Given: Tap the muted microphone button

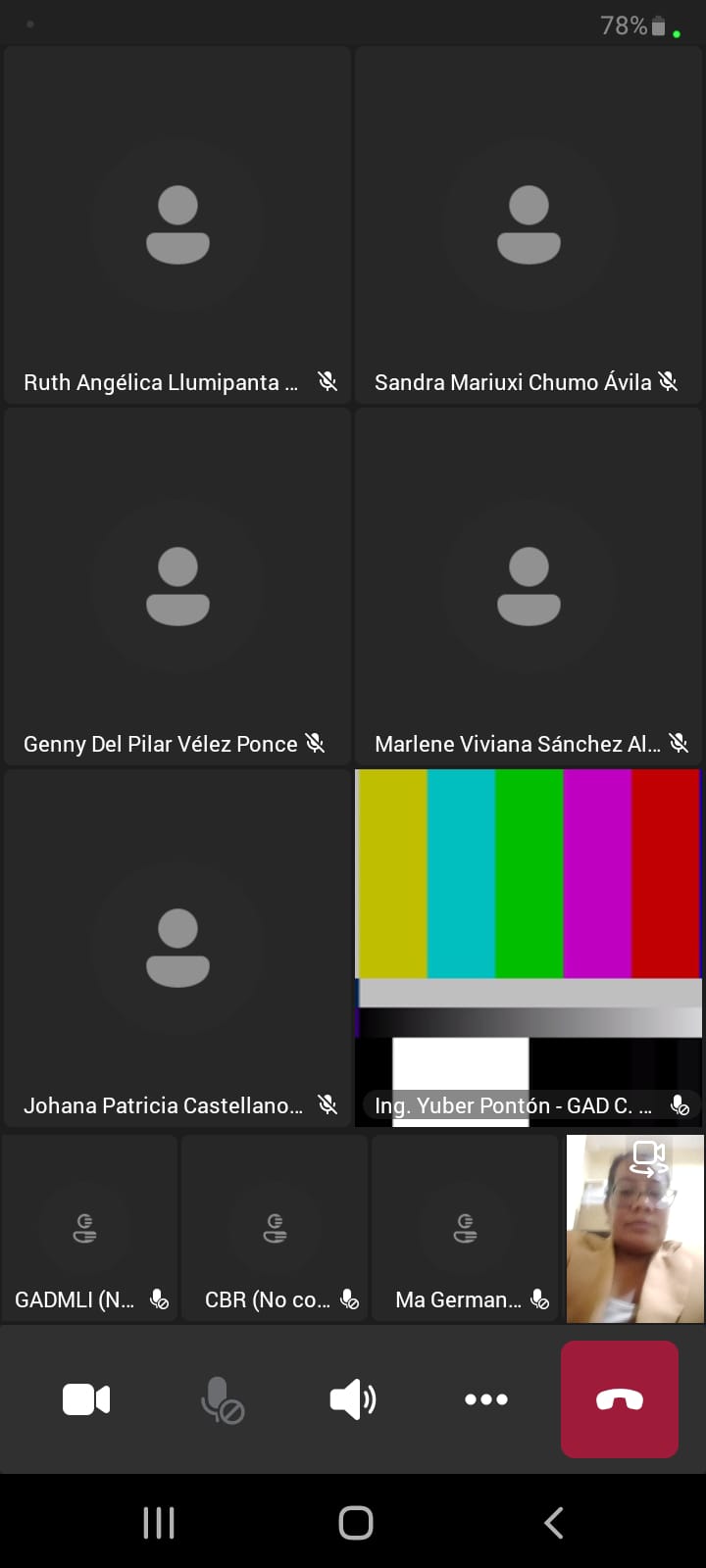Looking at the screenshot, I should (221, 1399).
